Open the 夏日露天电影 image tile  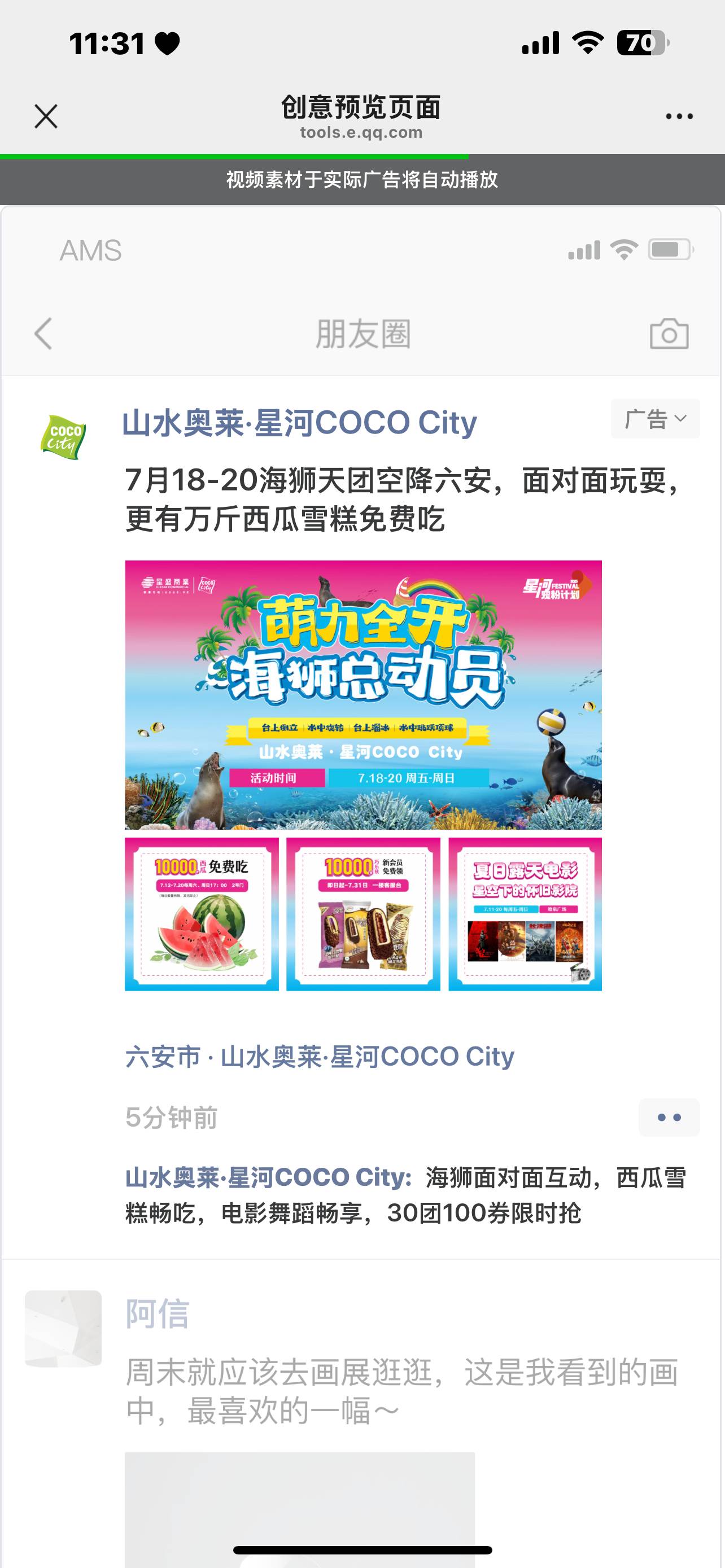pos(525,914)
